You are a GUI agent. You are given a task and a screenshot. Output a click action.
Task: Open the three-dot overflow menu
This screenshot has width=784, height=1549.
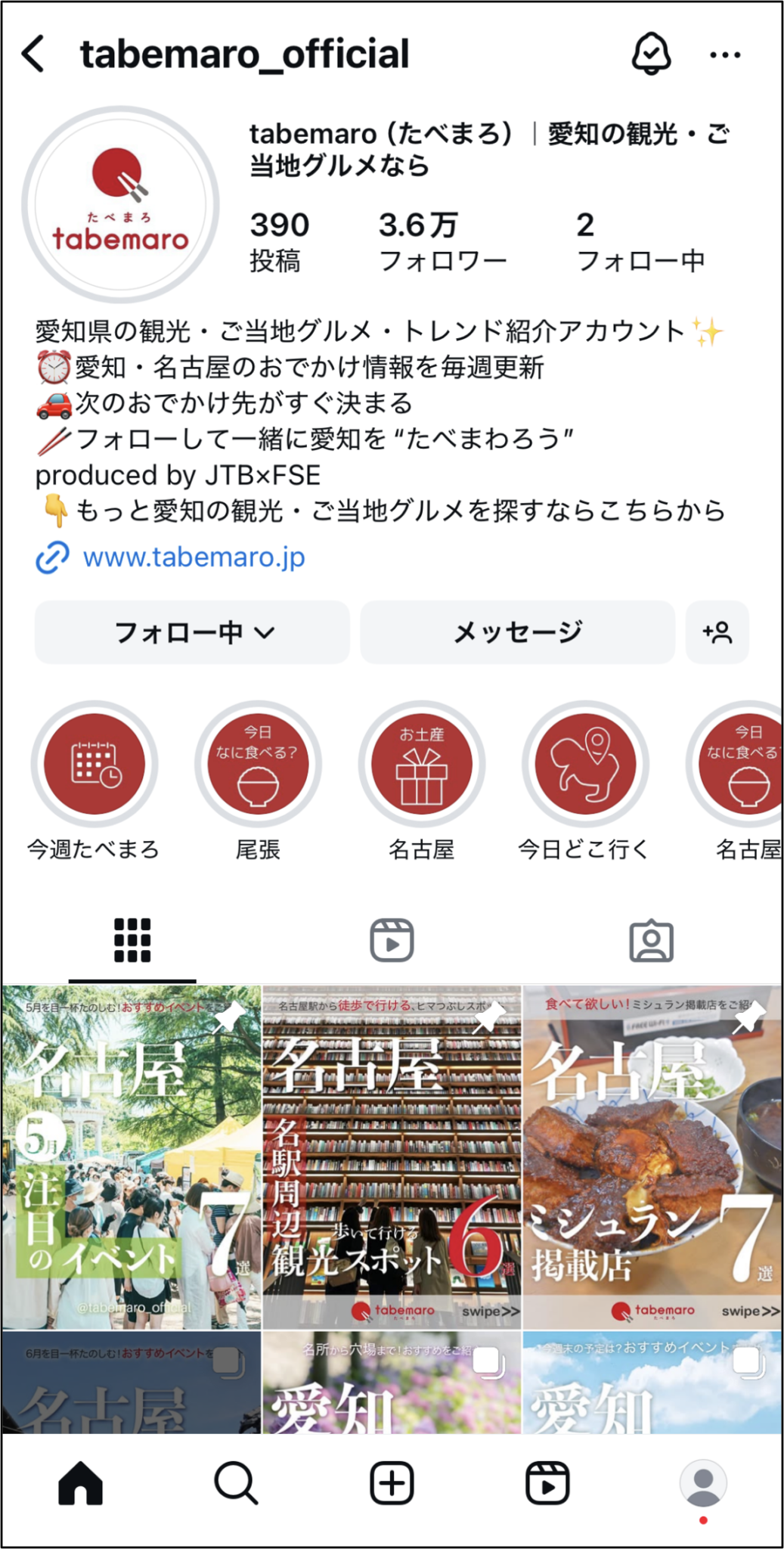(x=725, y=54)
